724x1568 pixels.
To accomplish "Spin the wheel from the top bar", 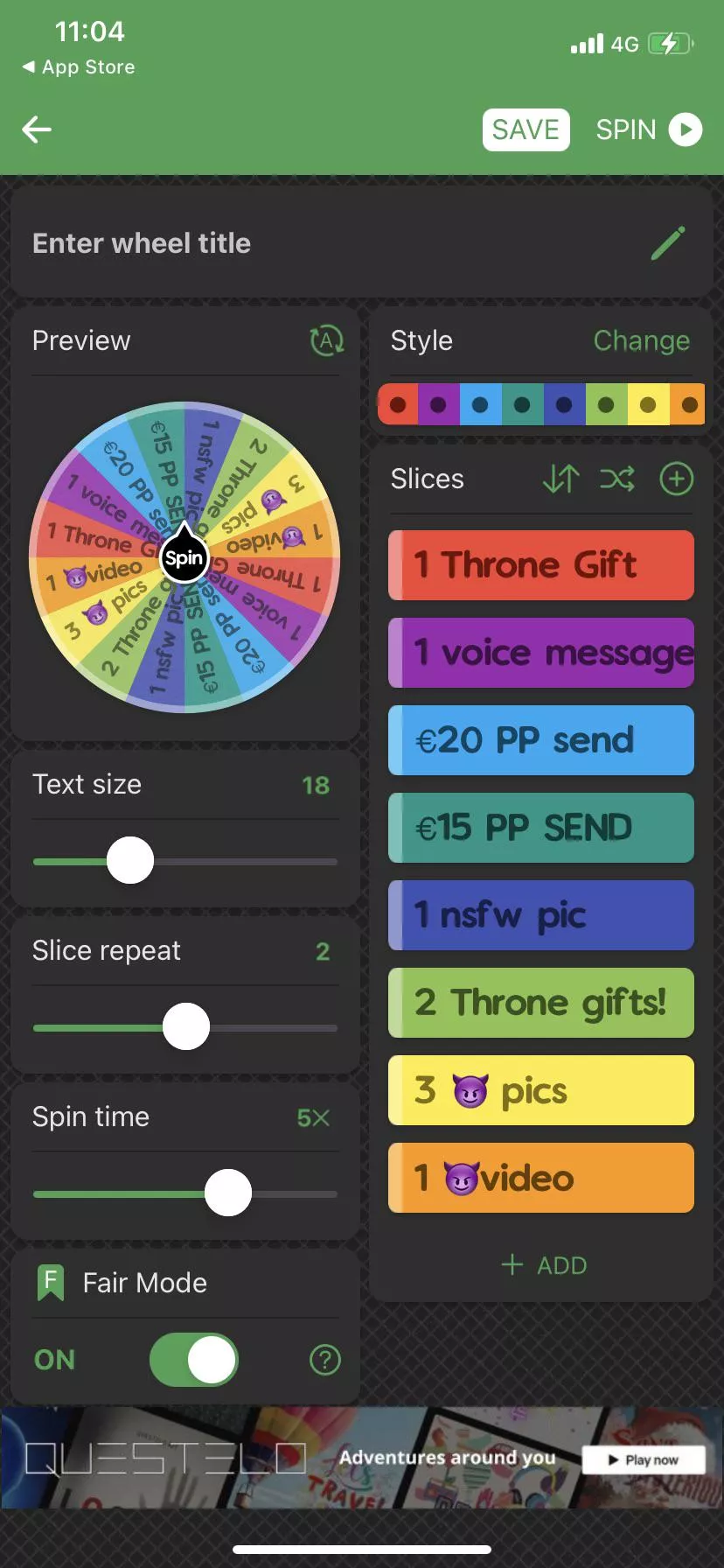I will (648, 129).
